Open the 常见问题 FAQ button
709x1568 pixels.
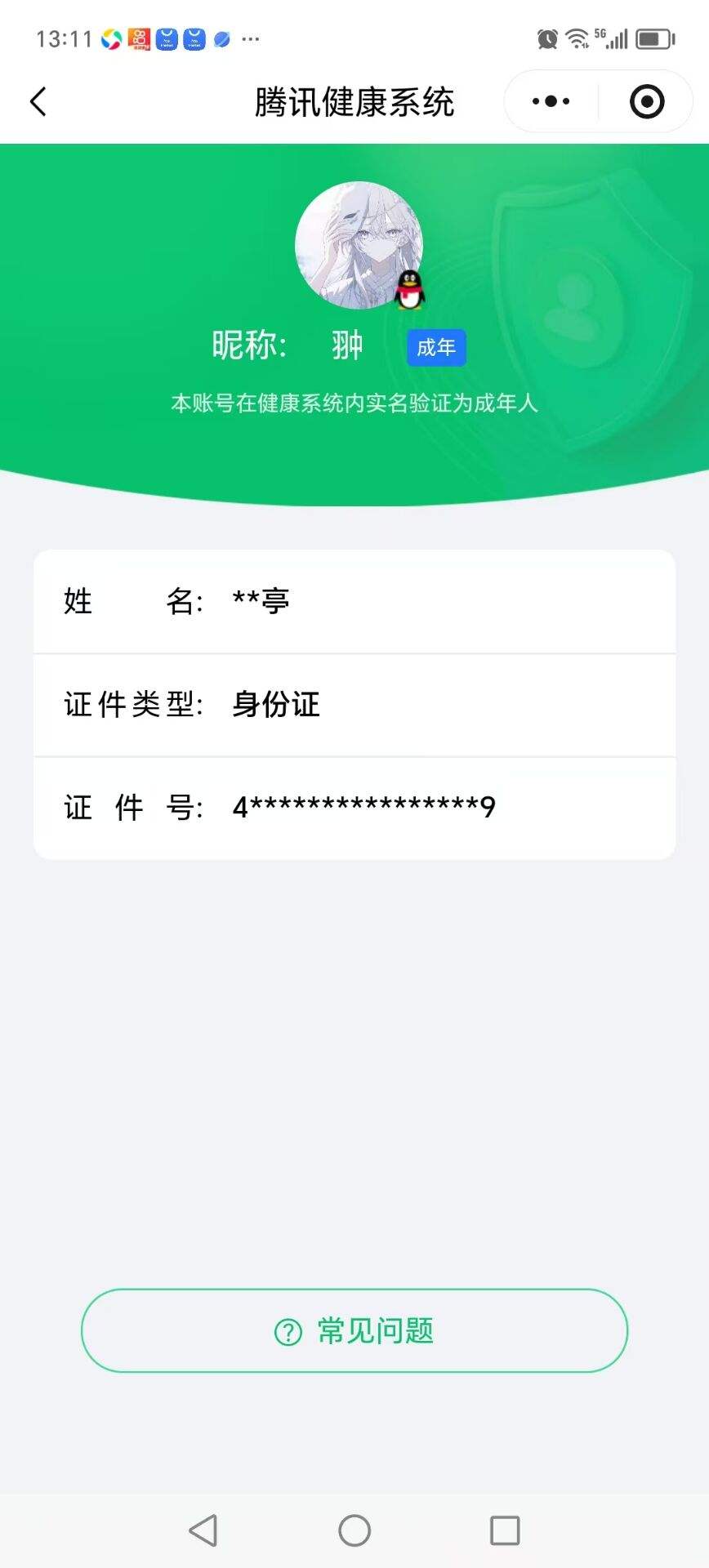(x=354, y=1330)
